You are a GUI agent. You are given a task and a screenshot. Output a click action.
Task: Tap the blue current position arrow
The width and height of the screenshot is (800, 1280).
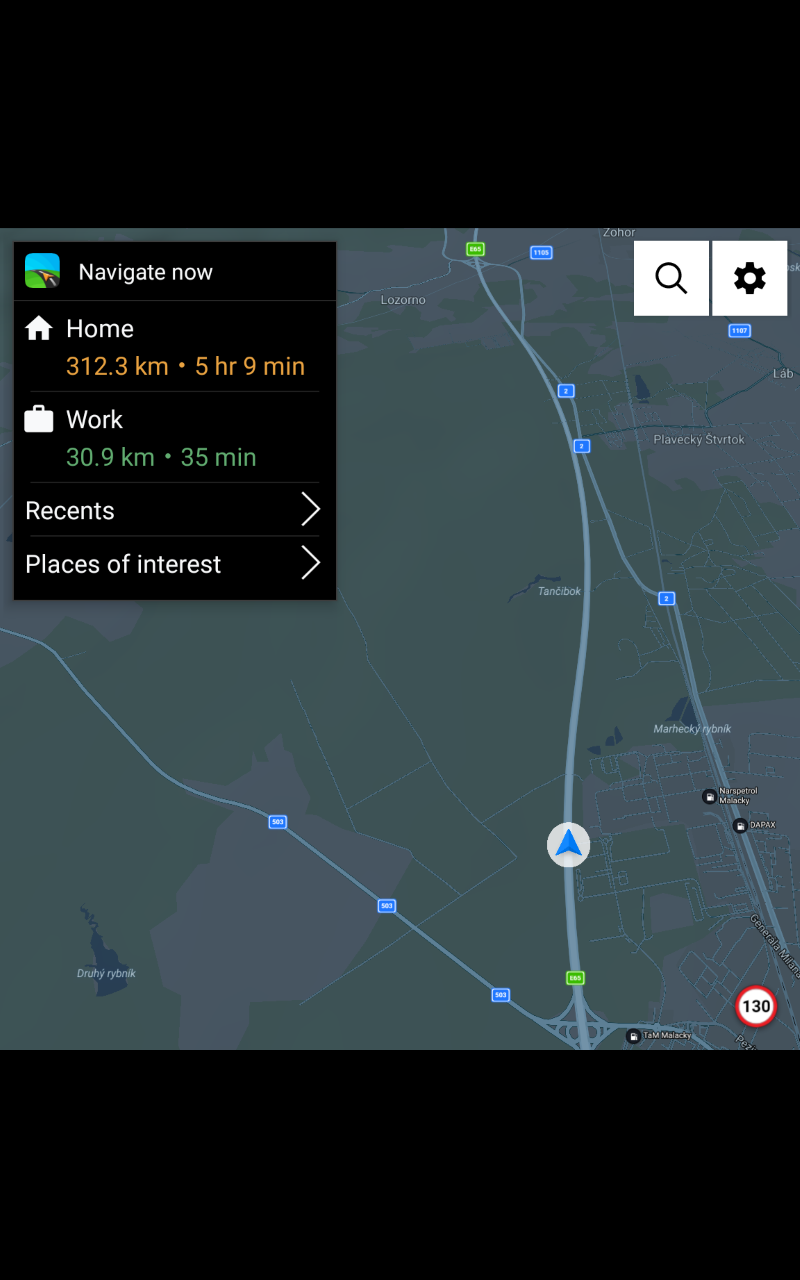569,845
